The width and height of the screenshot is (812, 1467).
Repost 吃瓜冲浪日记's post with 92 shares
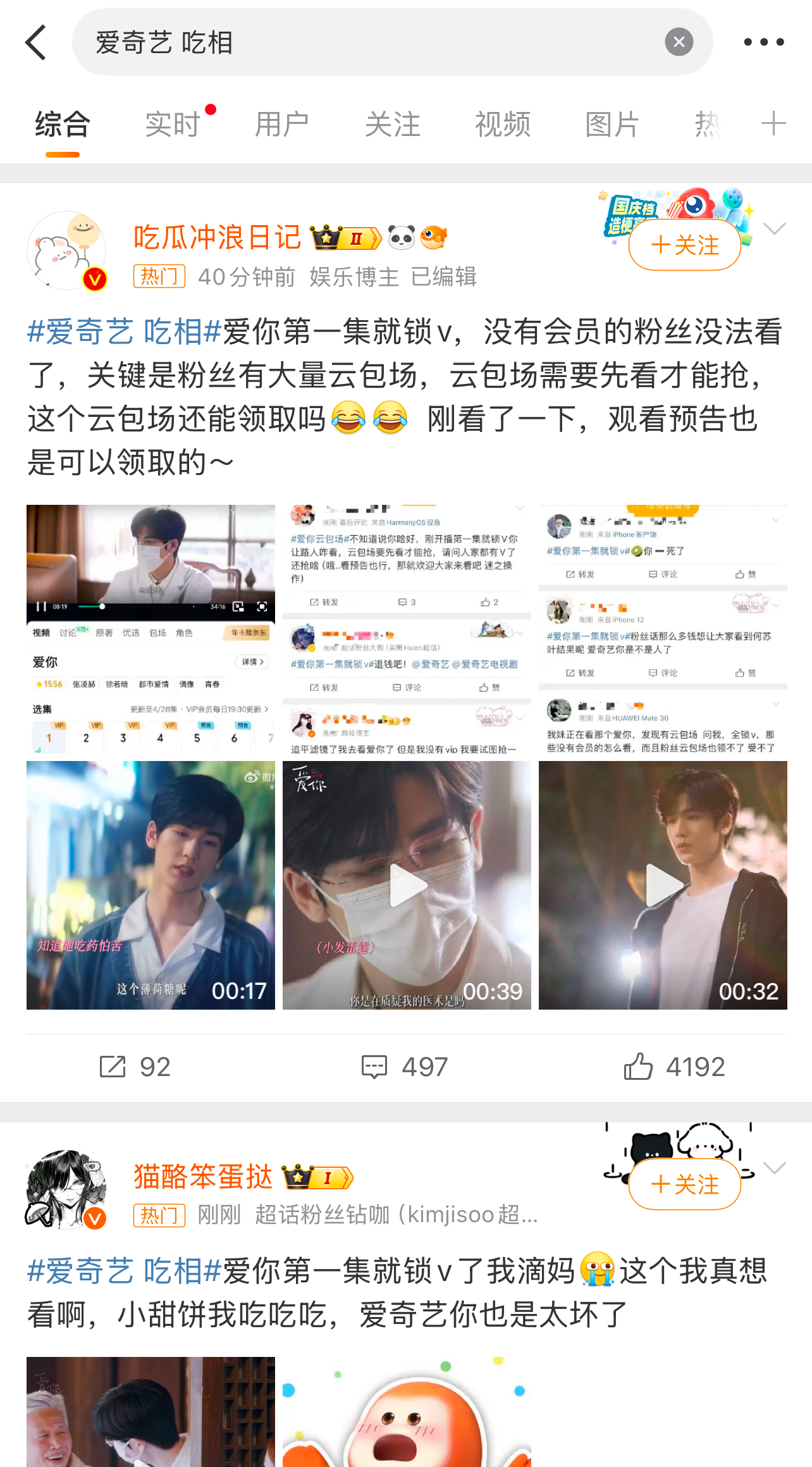tap(135, 1067)
